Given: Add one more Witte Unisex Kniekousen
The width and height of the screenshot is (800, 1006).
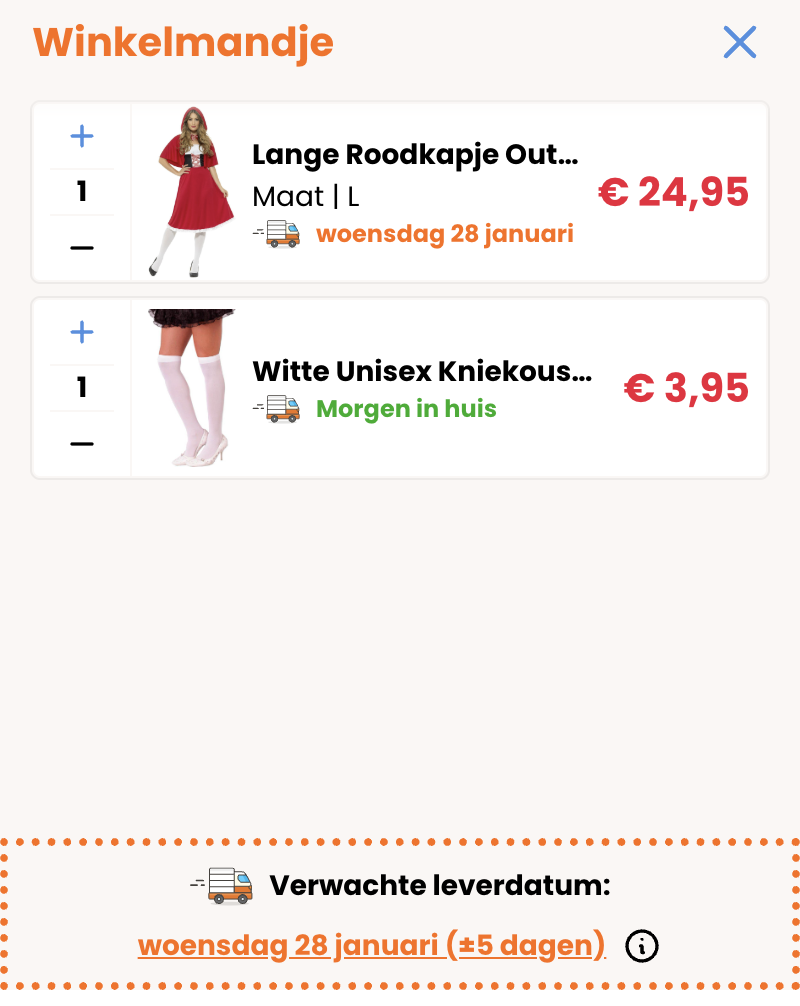Looking at the screenshot, I should (82, 333).
